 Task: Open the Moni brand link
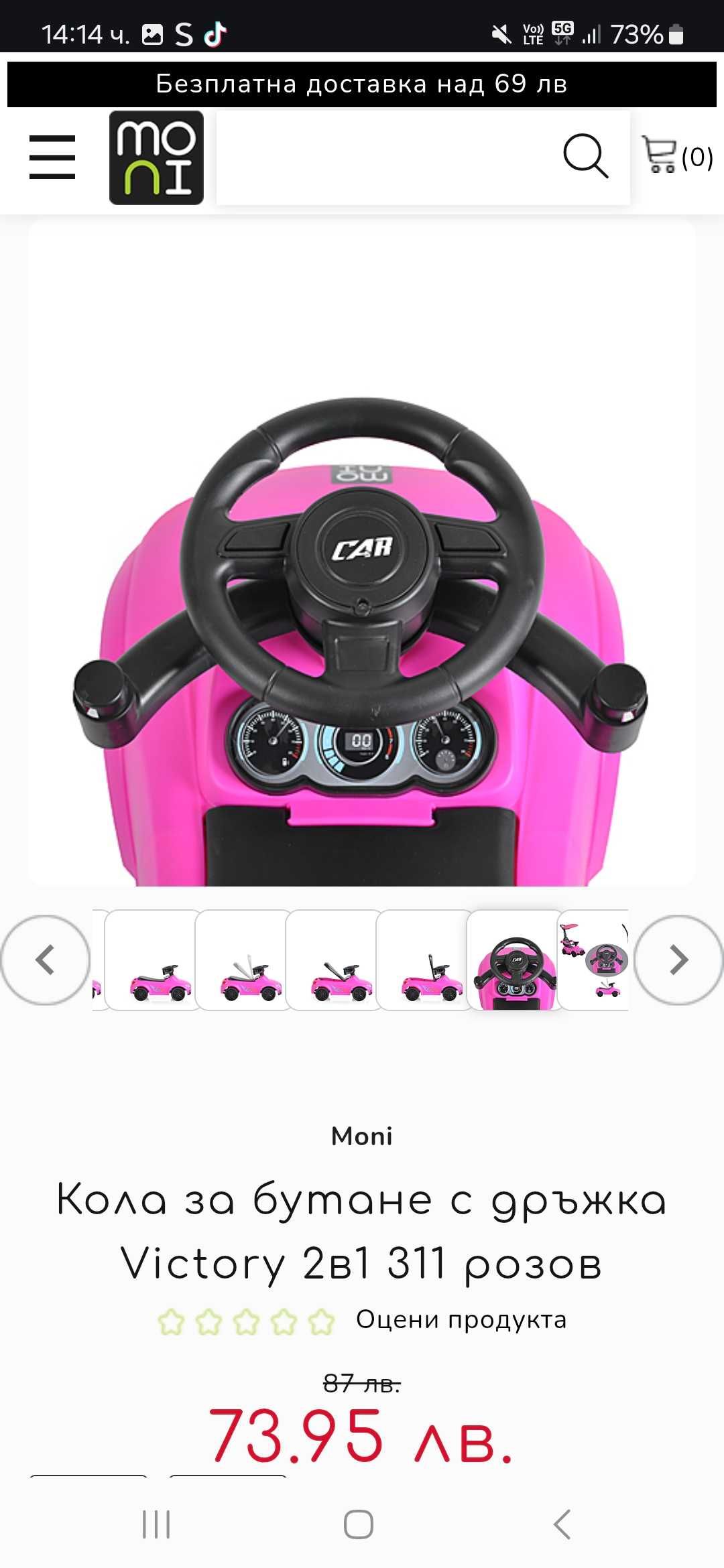362,1136
